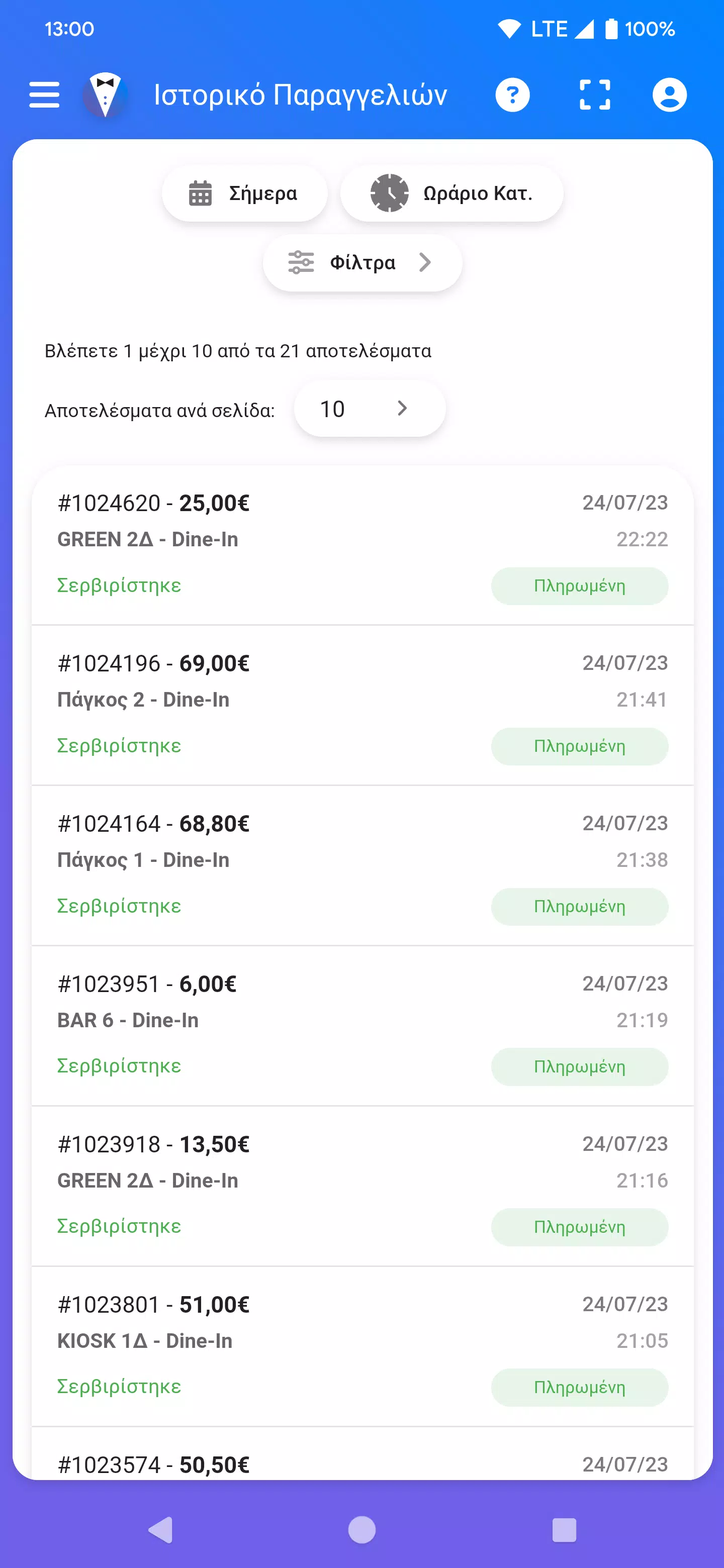Open the hamburger drawer menu
The image size is (724, 1568).
point(44,95)
